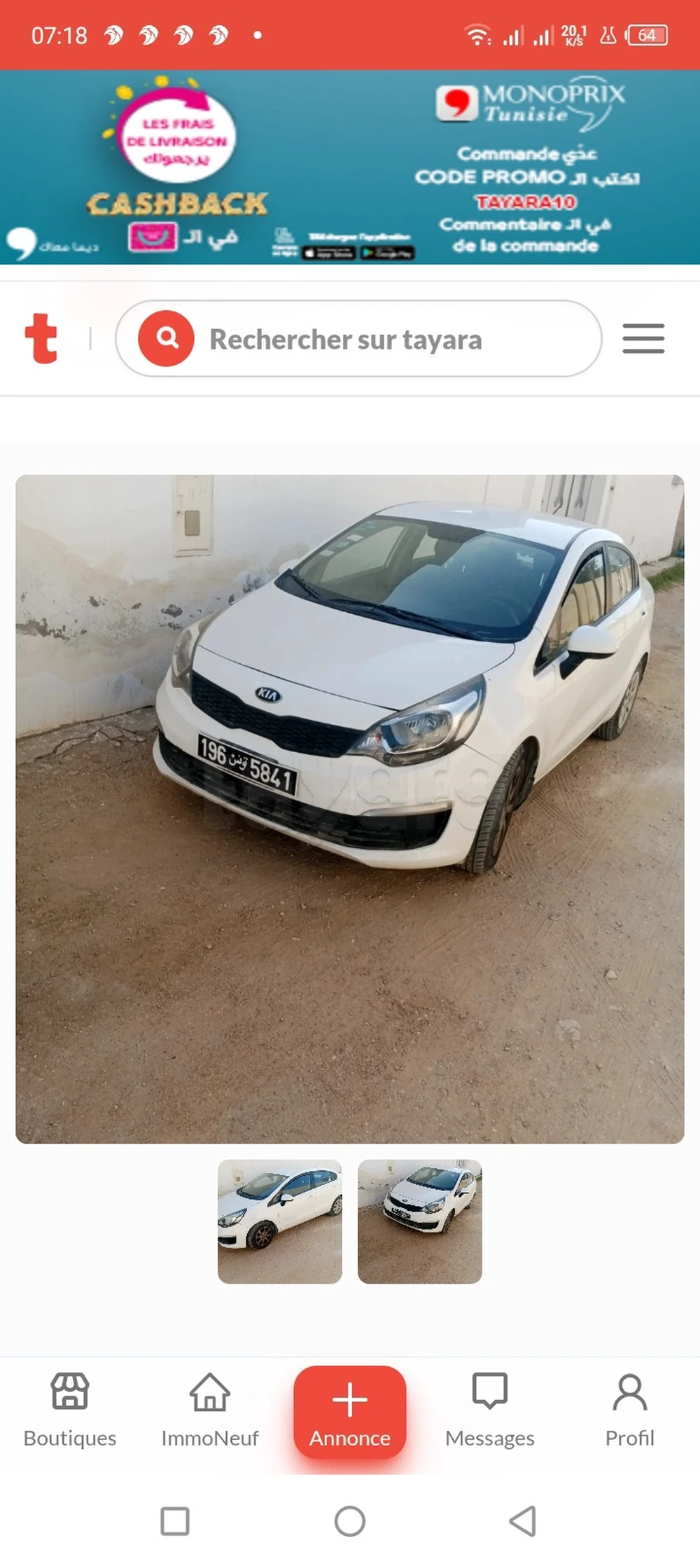Tap the system home button

(350, 1521)
